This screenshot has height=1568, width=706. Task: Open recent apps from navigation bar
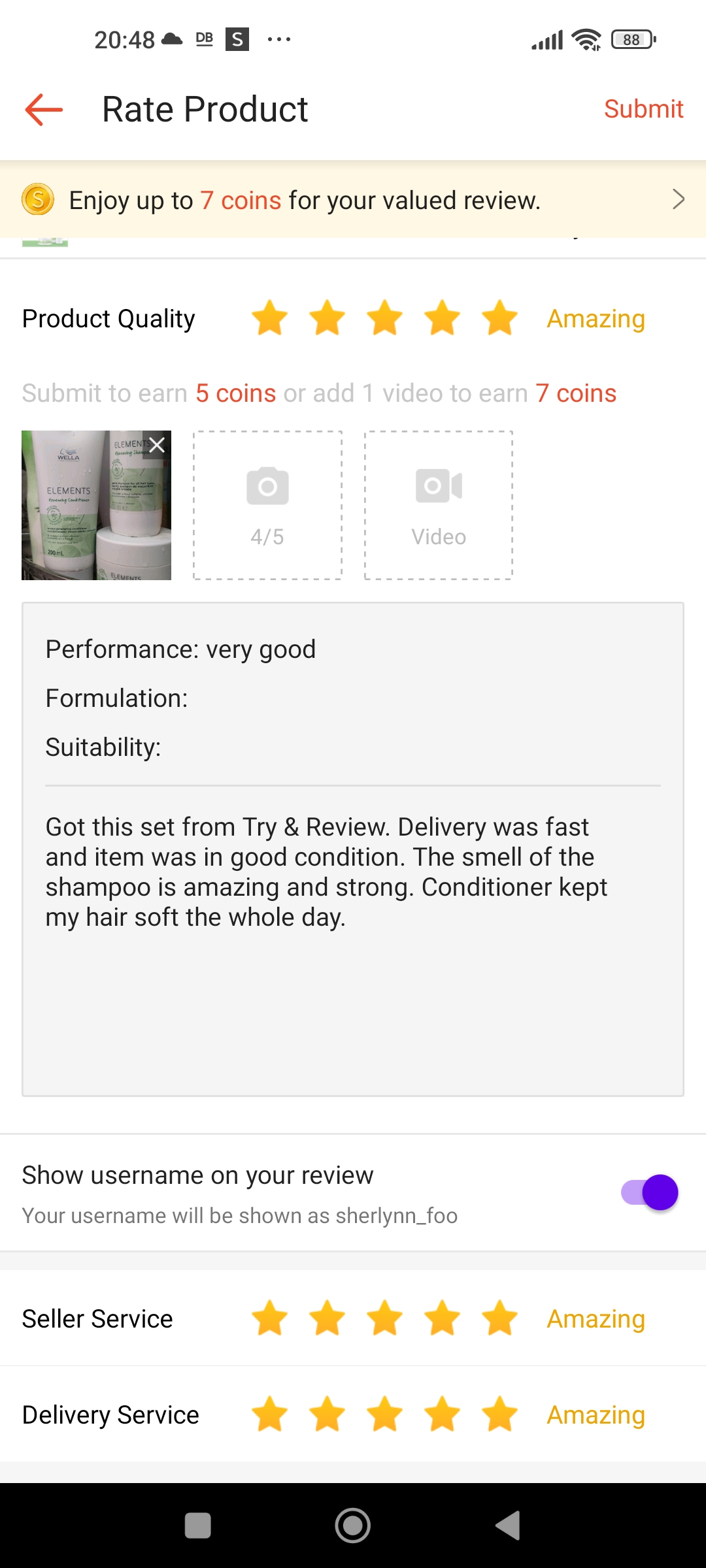point(198,1526)
